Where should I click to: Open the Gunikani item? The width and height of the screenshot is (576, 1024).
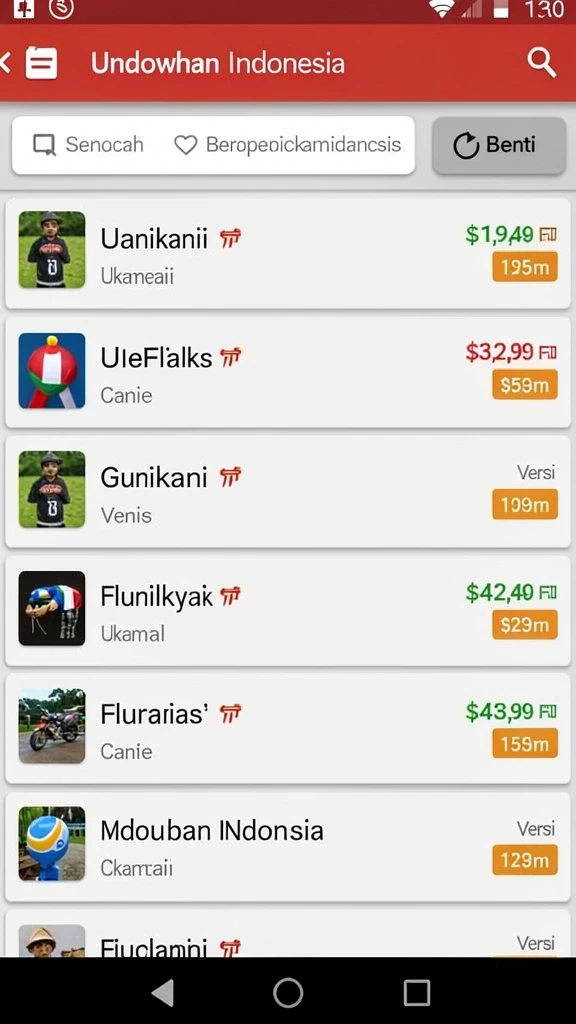(288, 491)
